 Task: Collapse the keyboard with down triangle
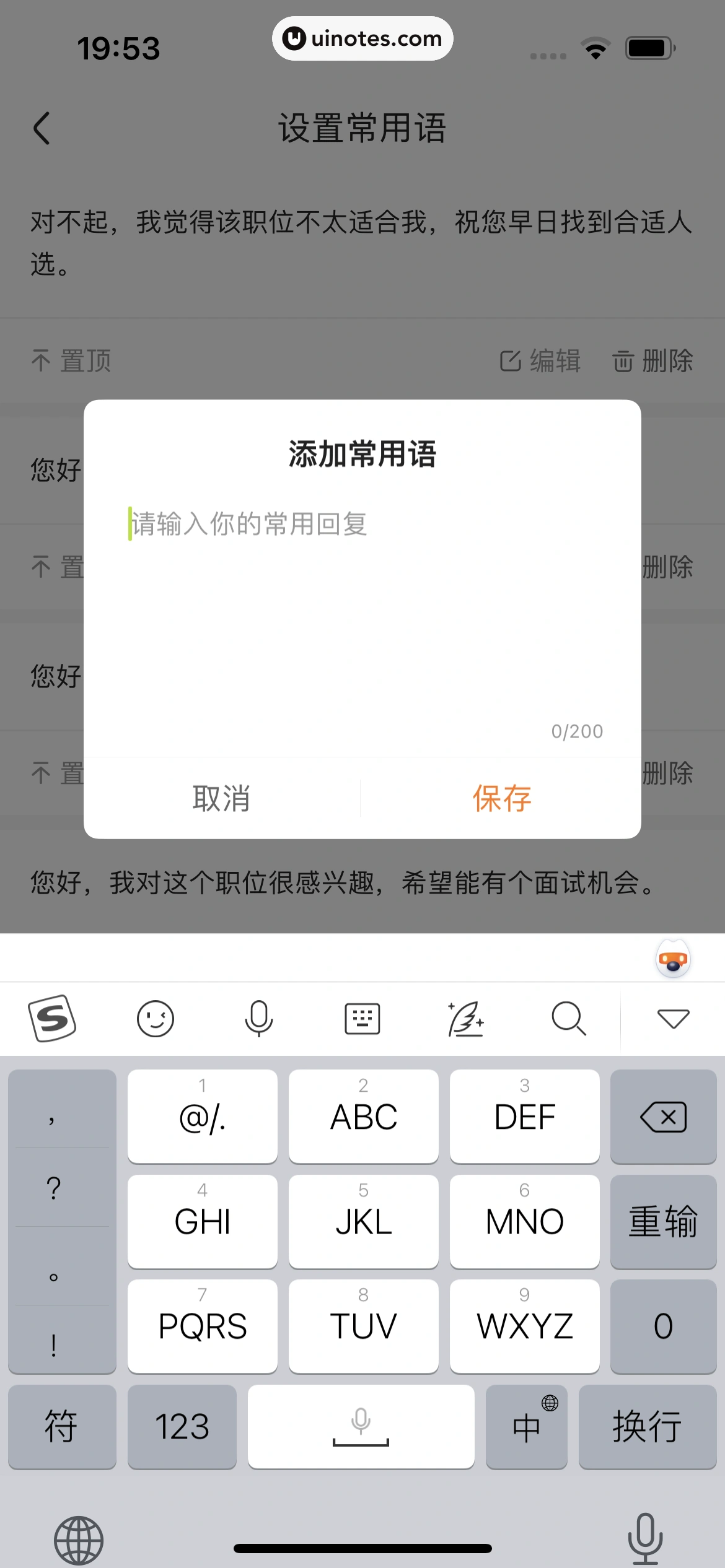click(x=673, y=1019)
